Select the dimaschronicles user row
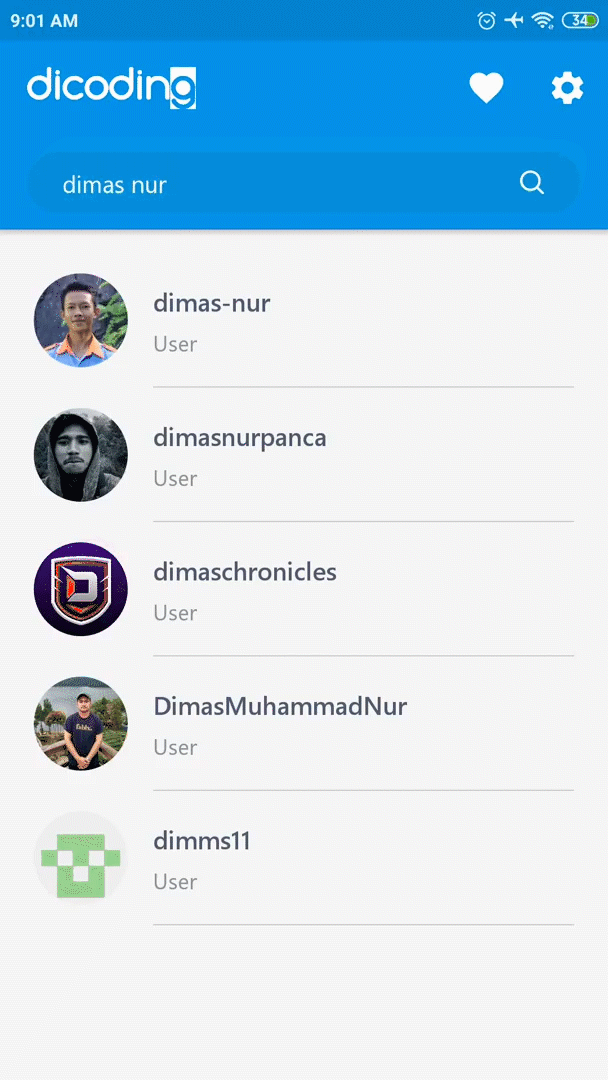Image resolution: width=608 pixels, height=1080 pixels. [304, 589]
